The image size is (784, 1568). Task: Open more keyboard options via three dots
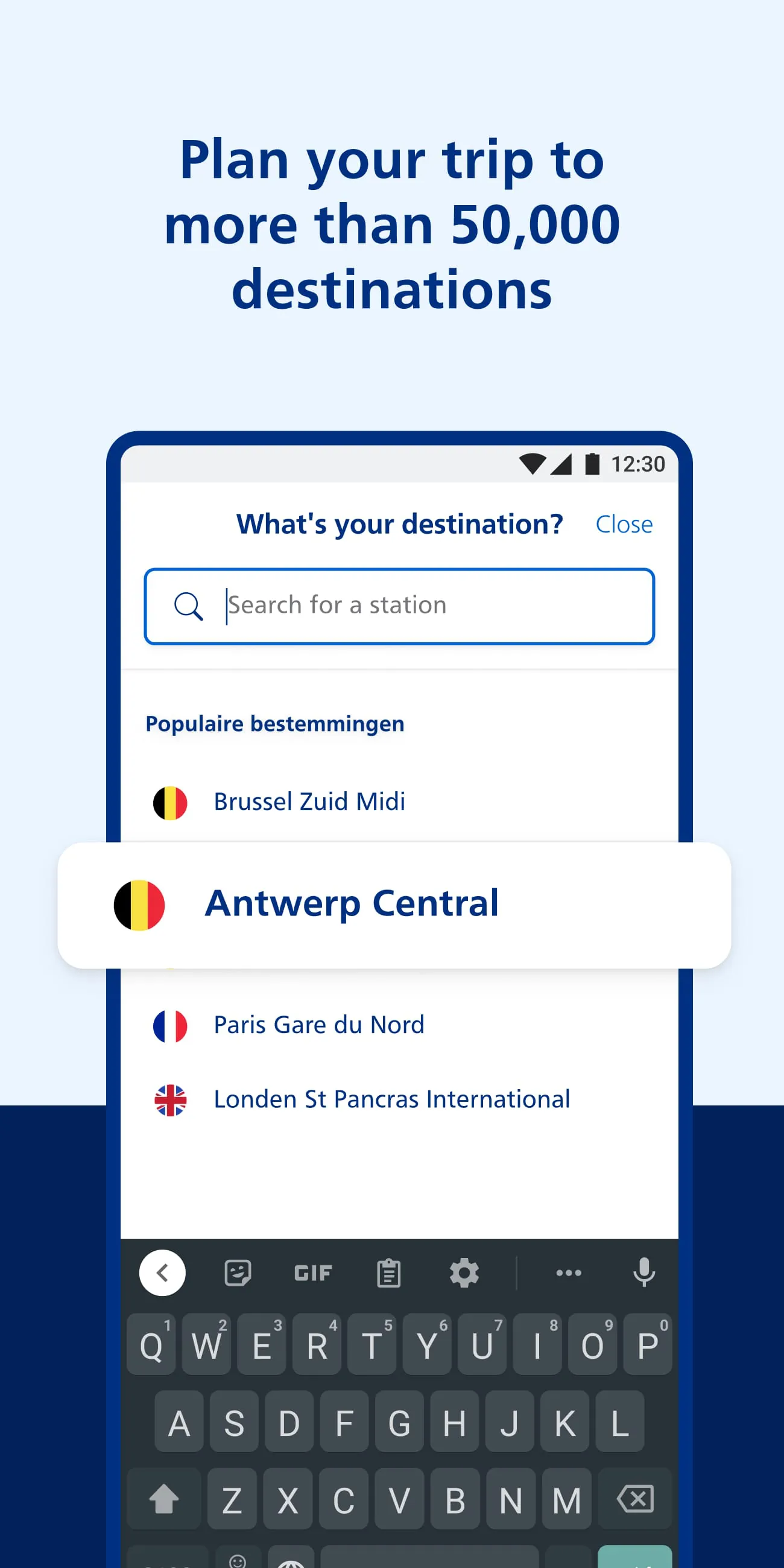(569, 1272)
